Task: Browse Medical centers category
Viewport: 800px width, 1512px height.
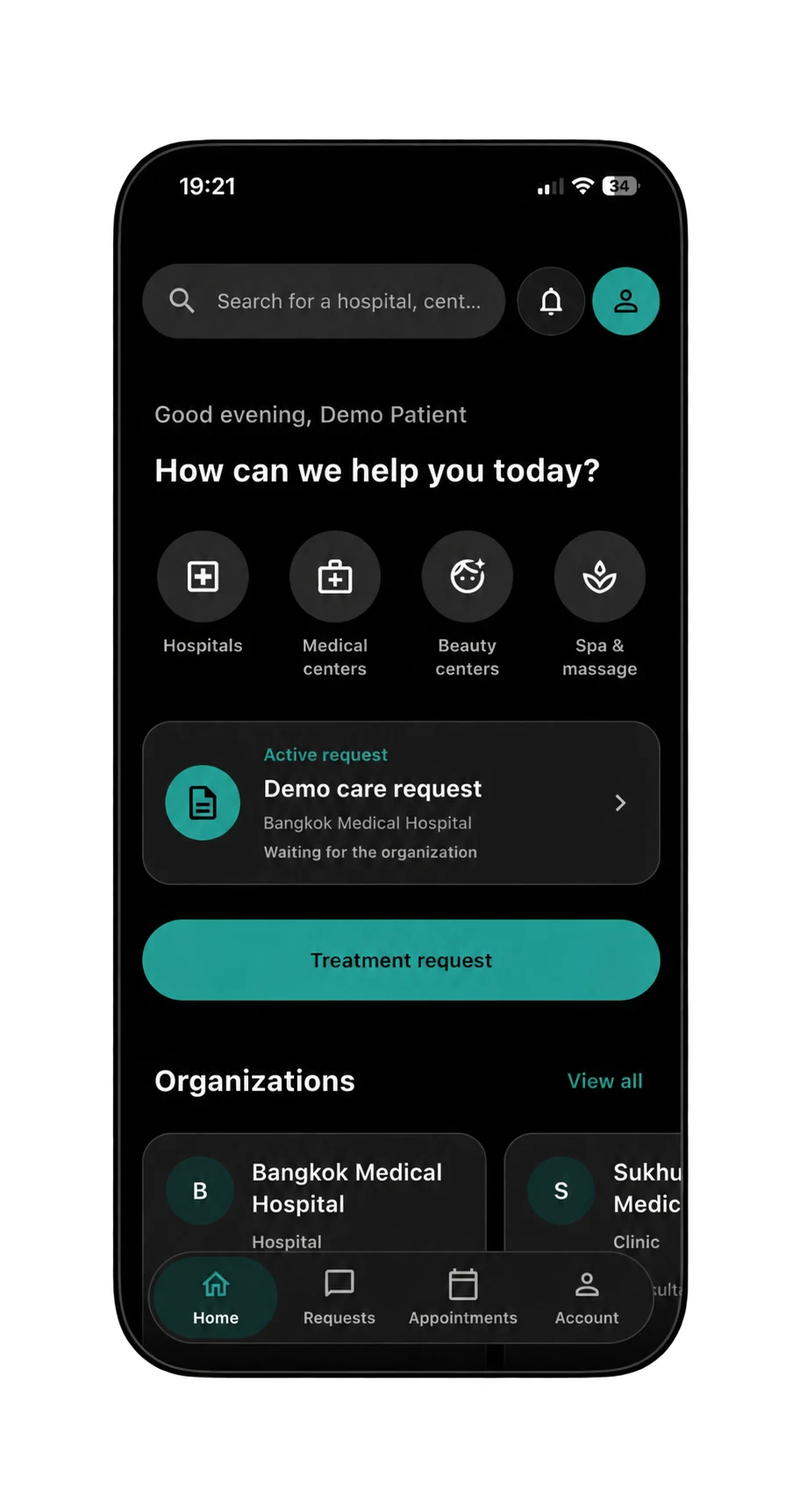Action: pyautogui.click(x=335, y=605)
